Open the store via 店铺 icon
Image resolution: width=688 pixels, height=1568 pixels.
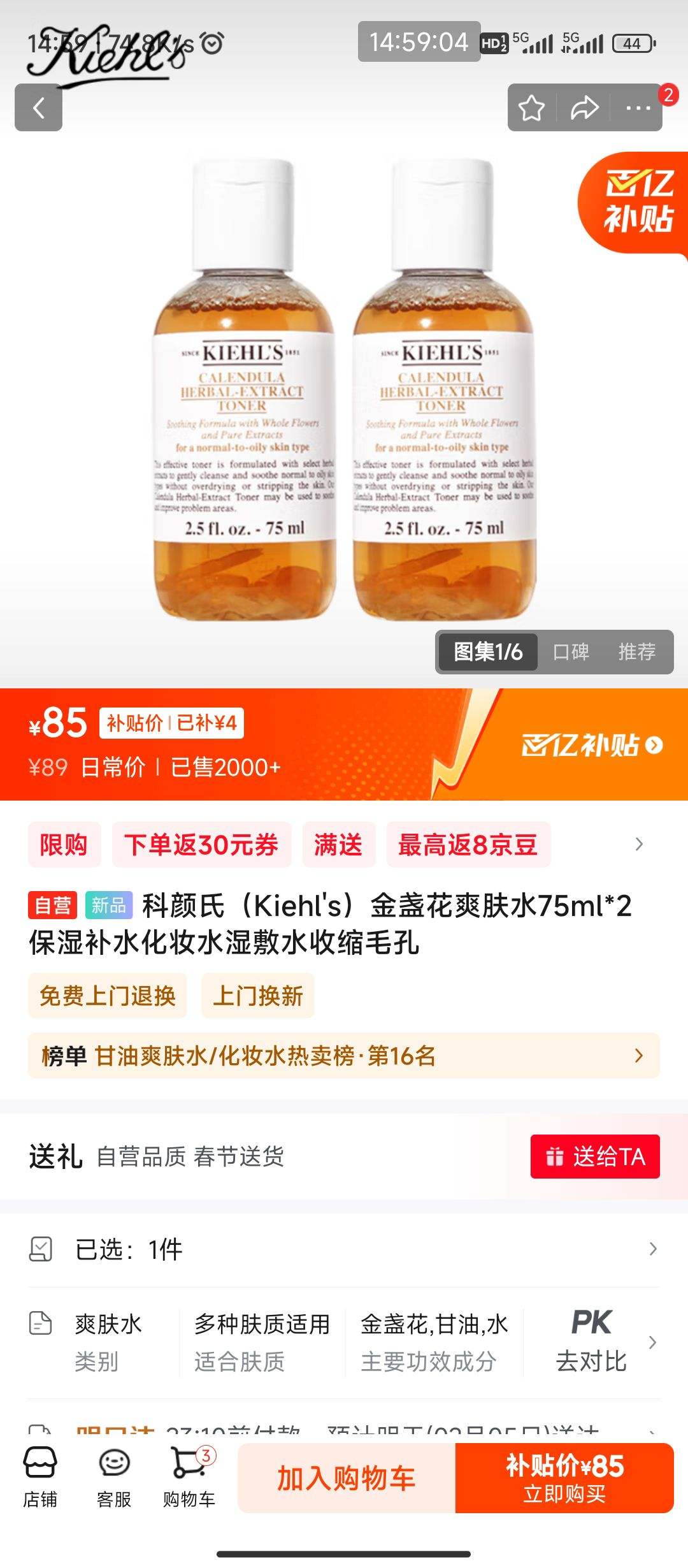pyautogui.click(x=39, y=1479)
